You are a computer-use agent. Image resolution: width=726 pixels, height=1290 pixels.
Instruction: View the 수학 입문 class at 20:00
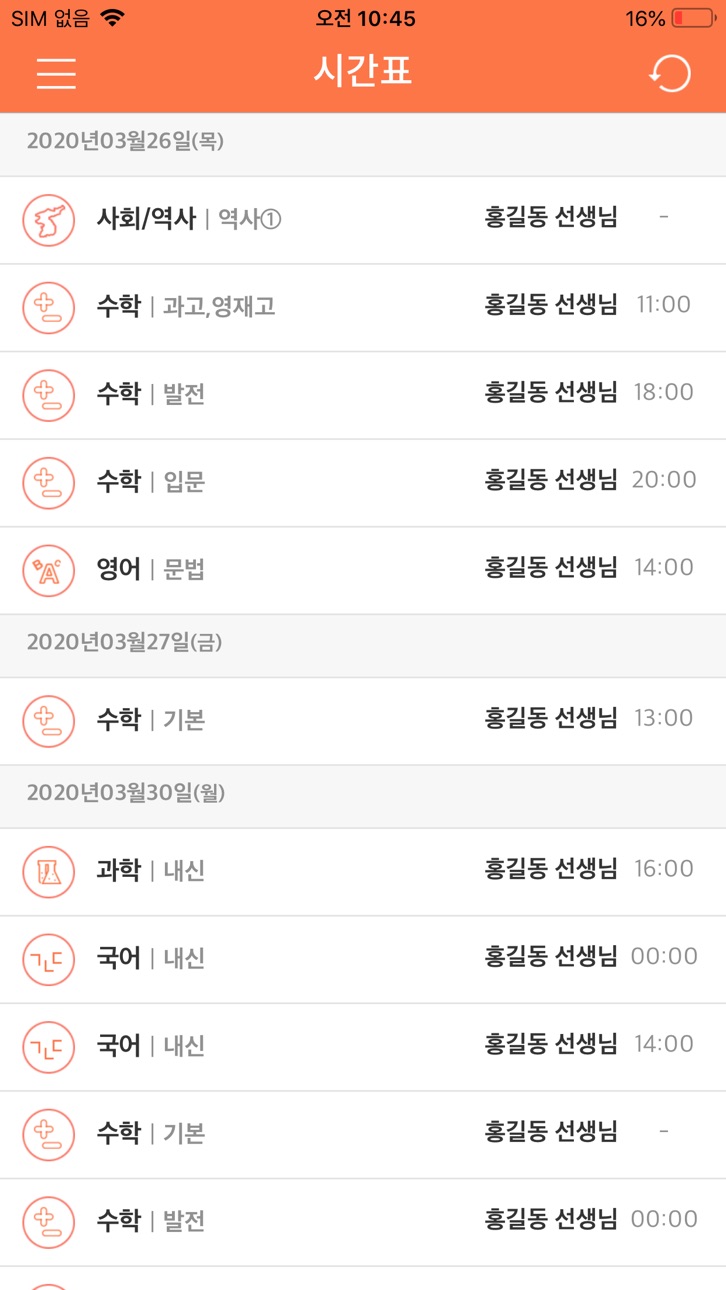(363, 483)
